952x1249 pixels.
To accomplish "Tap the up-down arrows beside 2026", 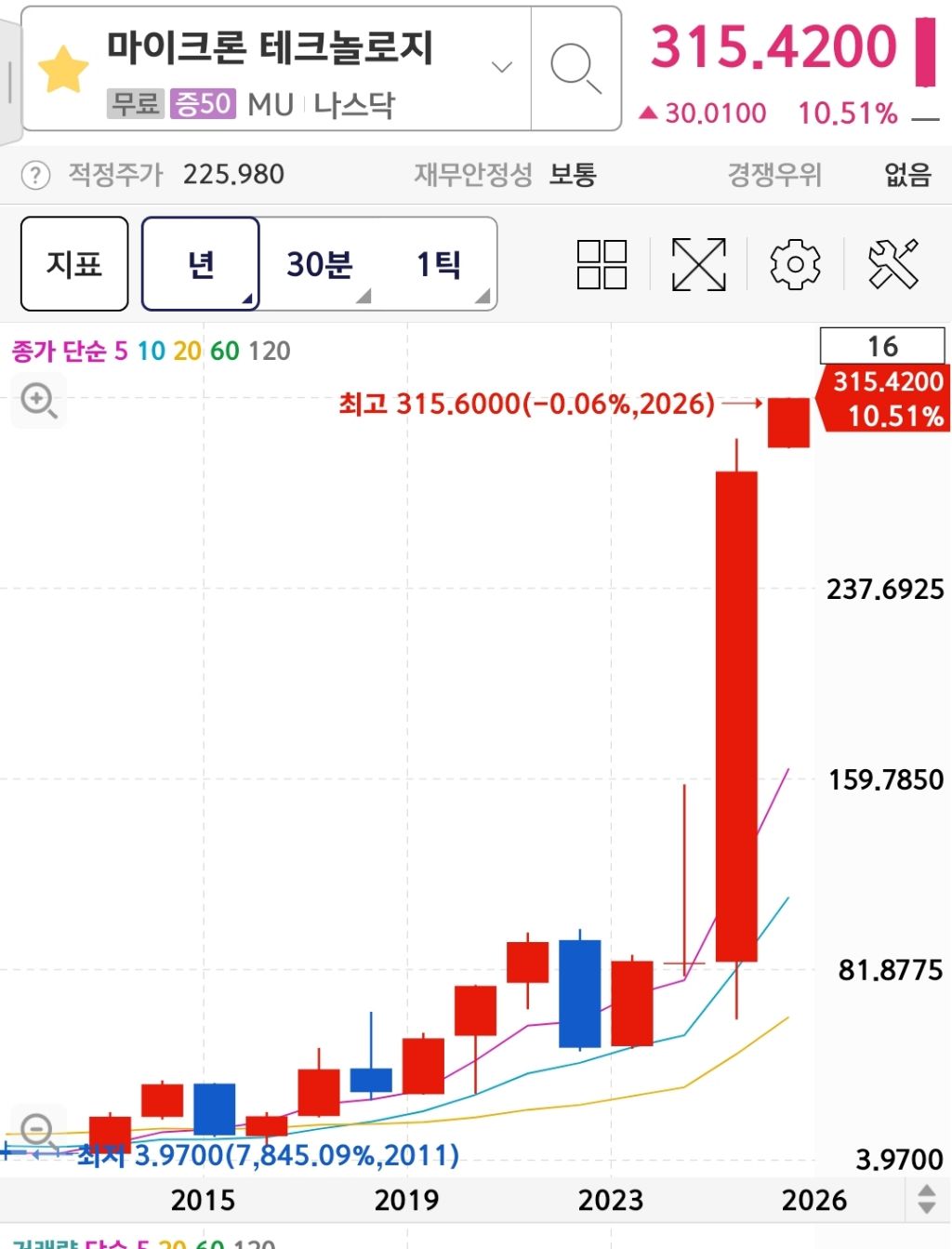I will [926, 1199].
